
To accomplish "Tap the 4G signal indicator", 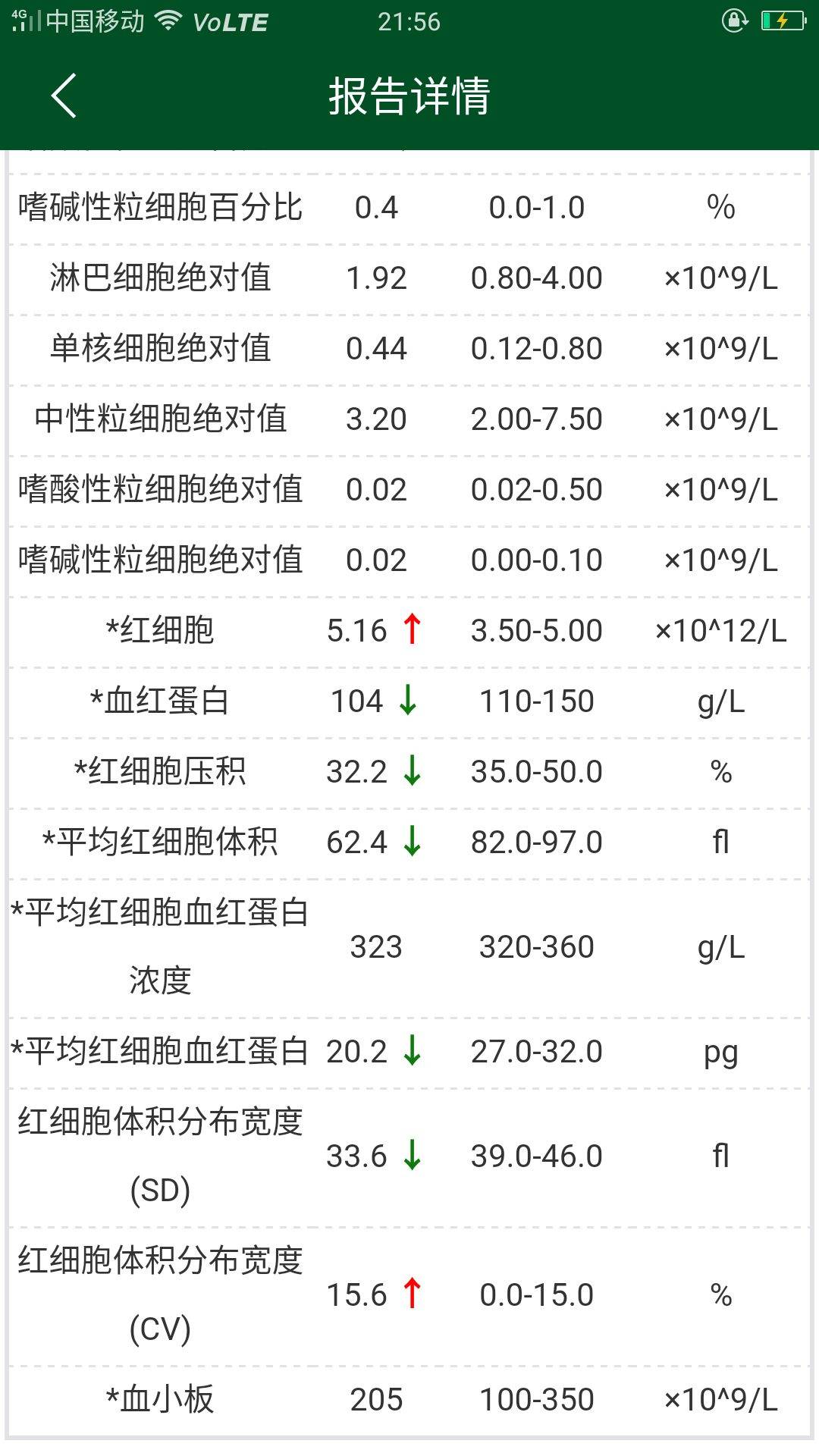I will pos(23,19).
